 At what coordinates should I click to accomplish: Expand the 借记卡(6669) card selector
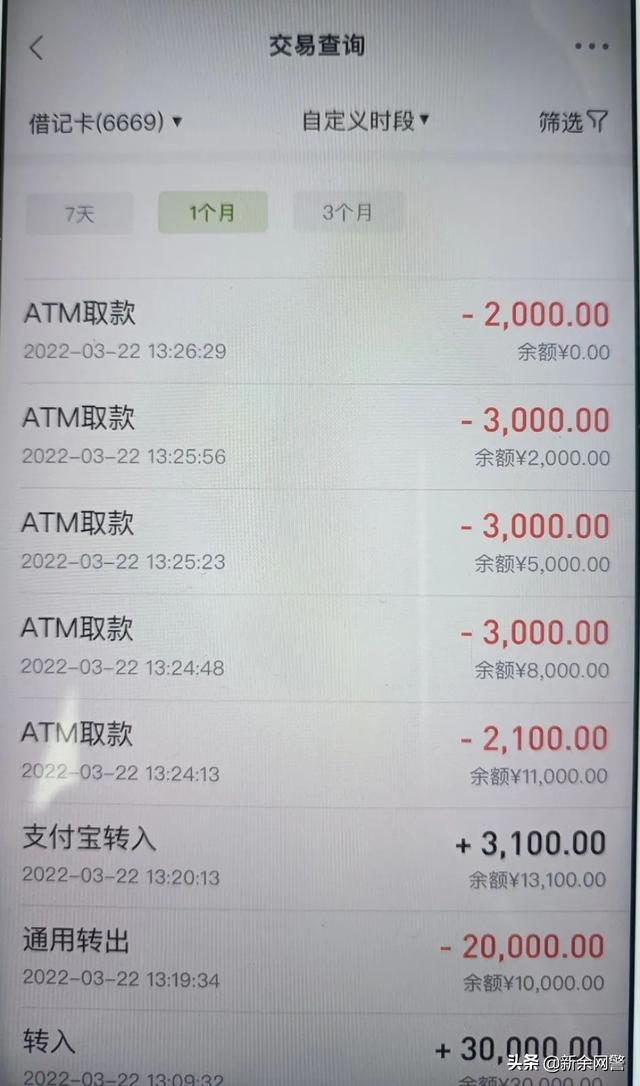pyautogui.click(x=105, y=122)
